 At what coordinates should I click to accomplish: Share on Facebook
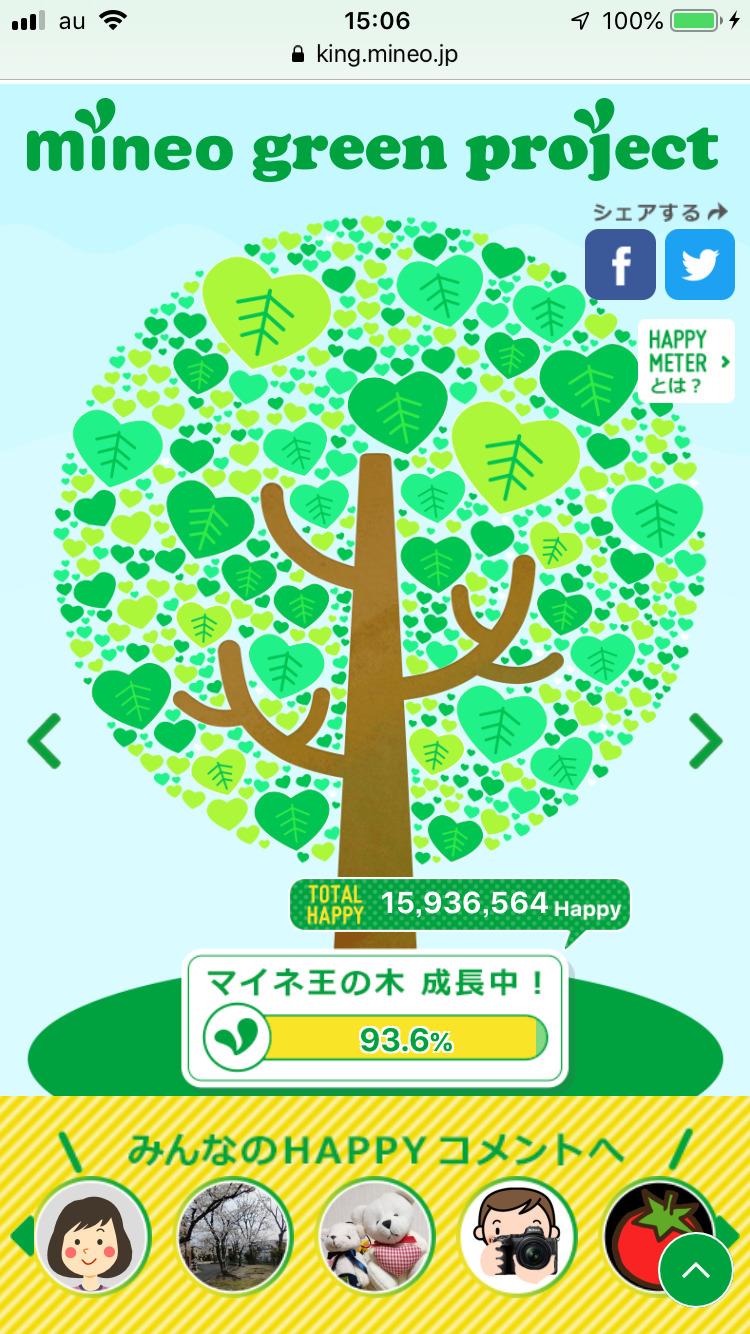pyautogui.click(x=620, y=265)
